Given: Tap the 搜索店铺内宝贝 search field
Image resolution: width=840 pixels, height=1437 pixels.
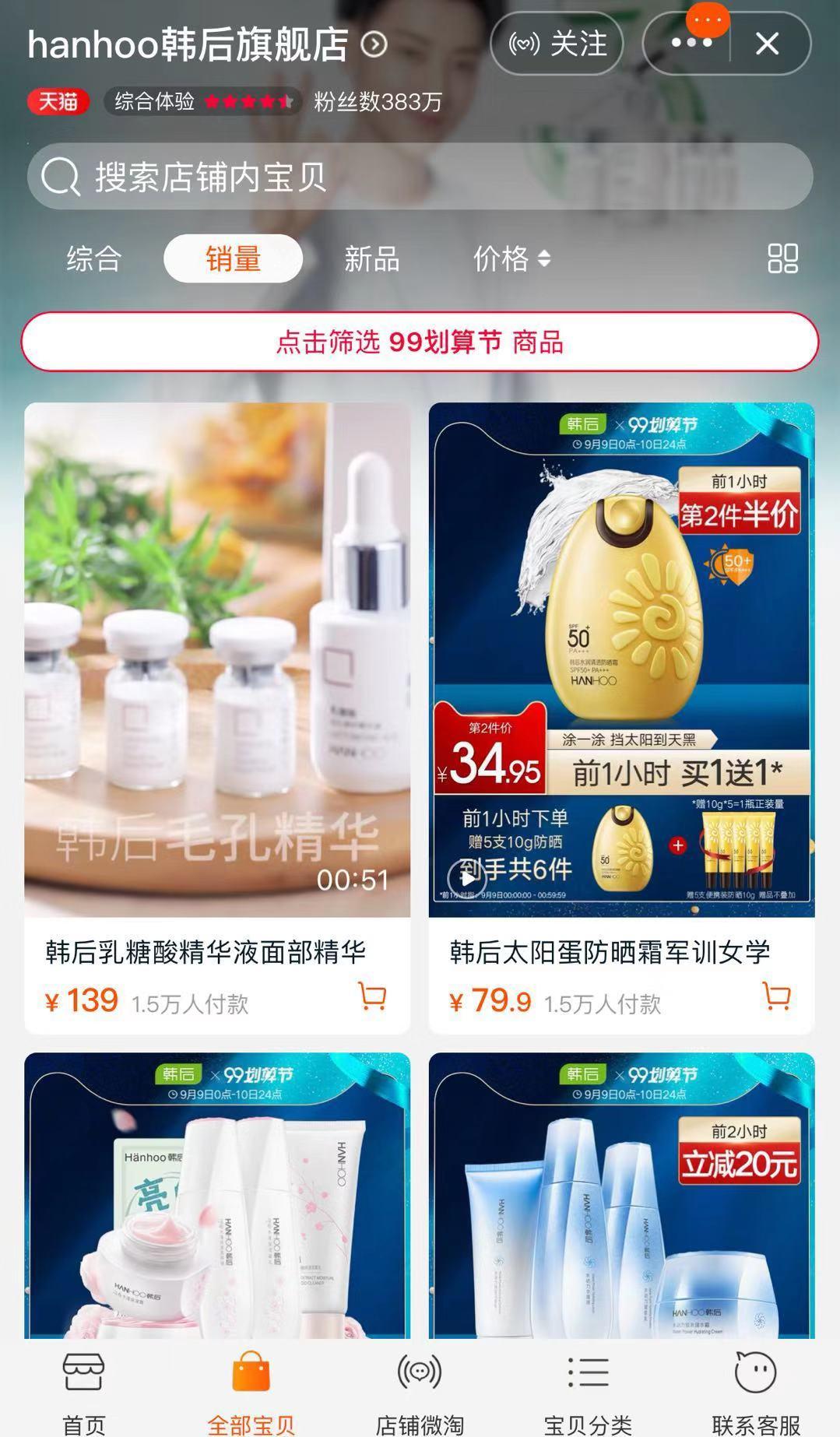Looking at the screenshot, I should click(x=420, y=177).
